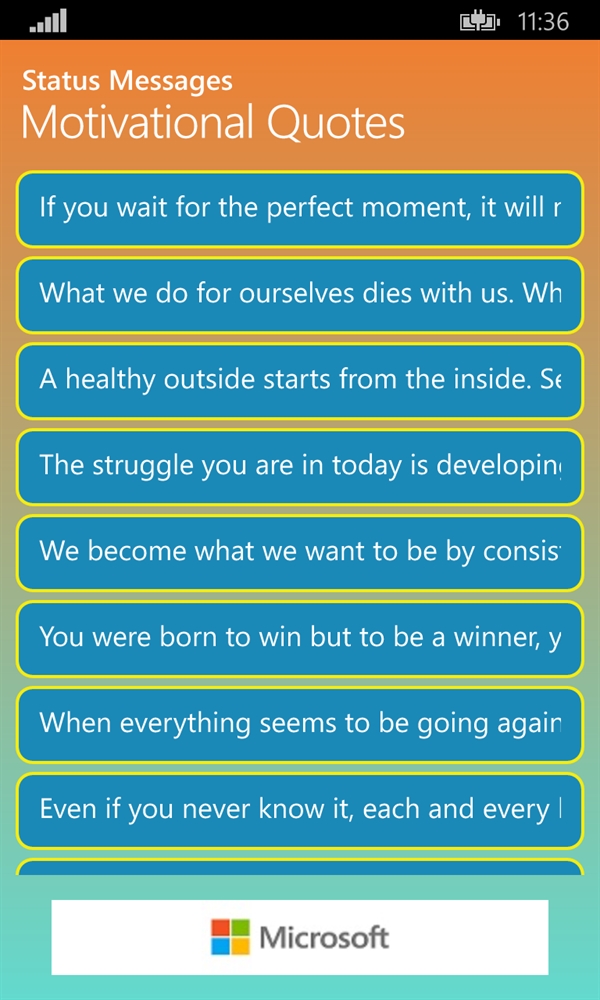
Task: Select the quote 'What we do for ourselves dies with us'
Action: [x=299, y=295]
